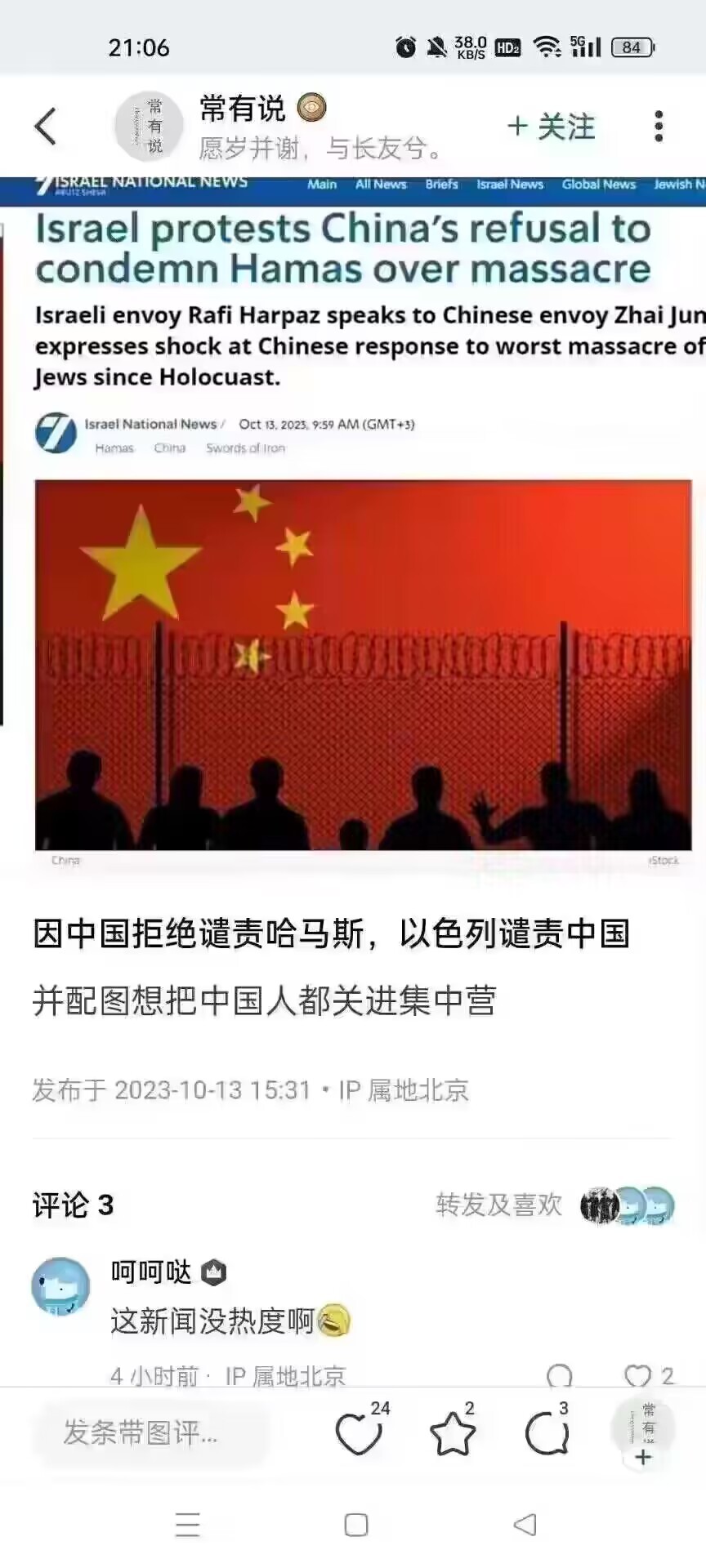
Task: Open the three-dot overflow menu
Action: click(x=659, y=127)
